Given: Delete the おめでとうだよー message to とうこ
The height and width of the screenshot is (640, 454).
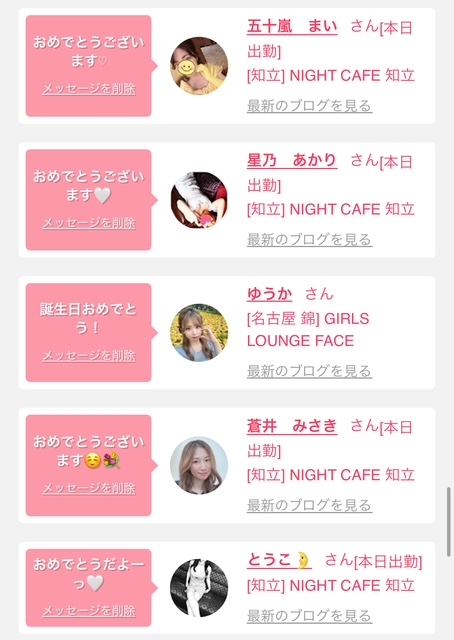Looking at the screenshot, I should (89, 611).
